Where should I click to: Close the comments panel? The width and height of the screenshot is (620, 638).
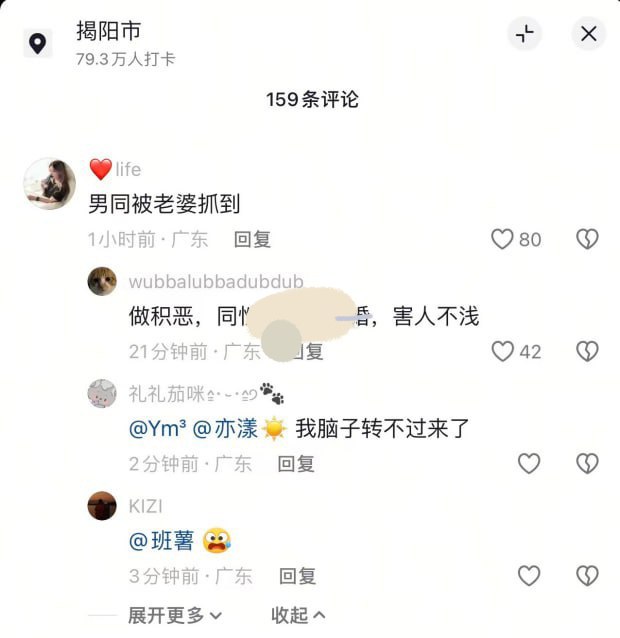588,34
